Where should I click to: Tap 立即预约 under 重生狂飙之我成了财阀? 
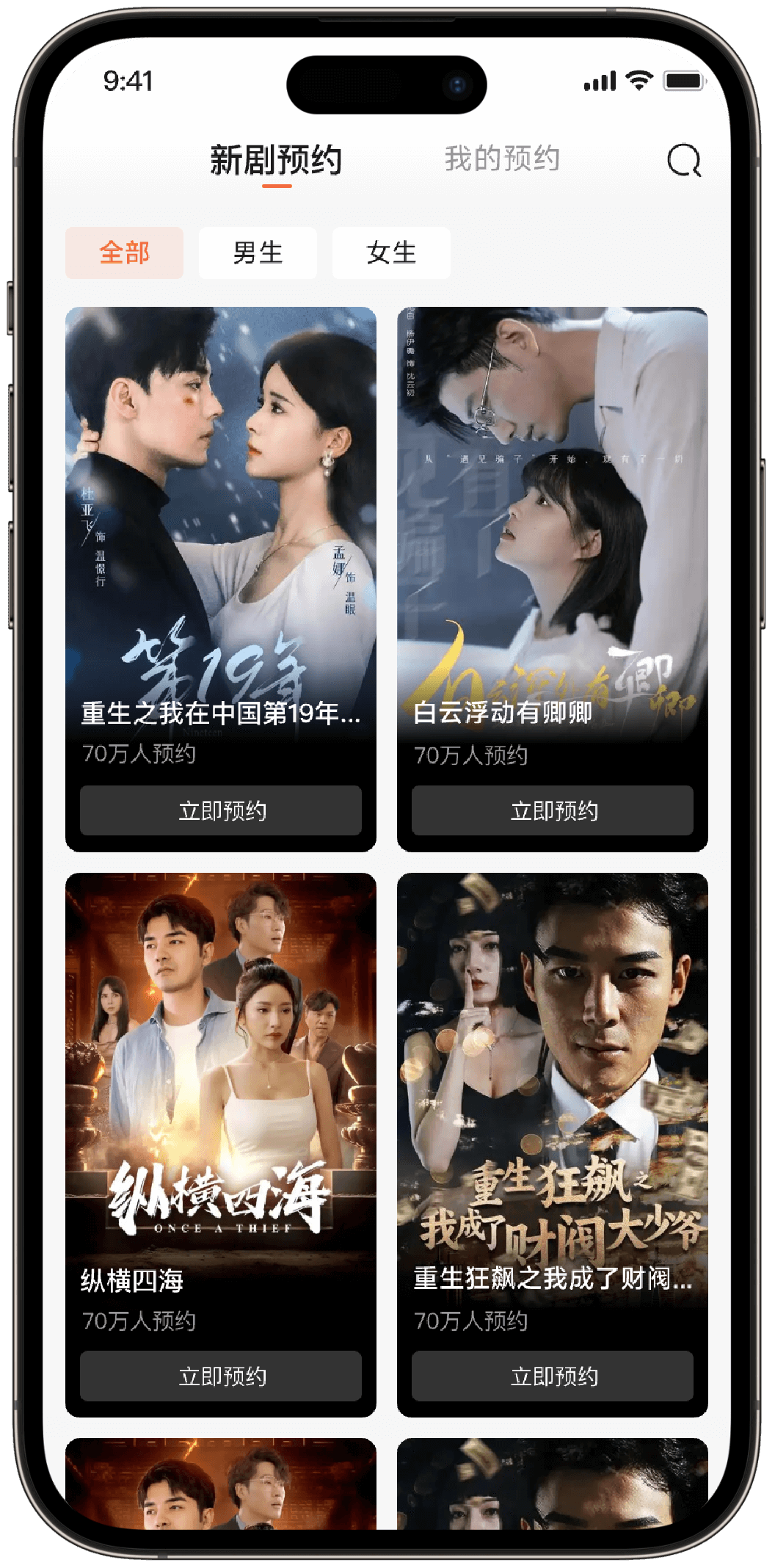tap(552, 1376)
